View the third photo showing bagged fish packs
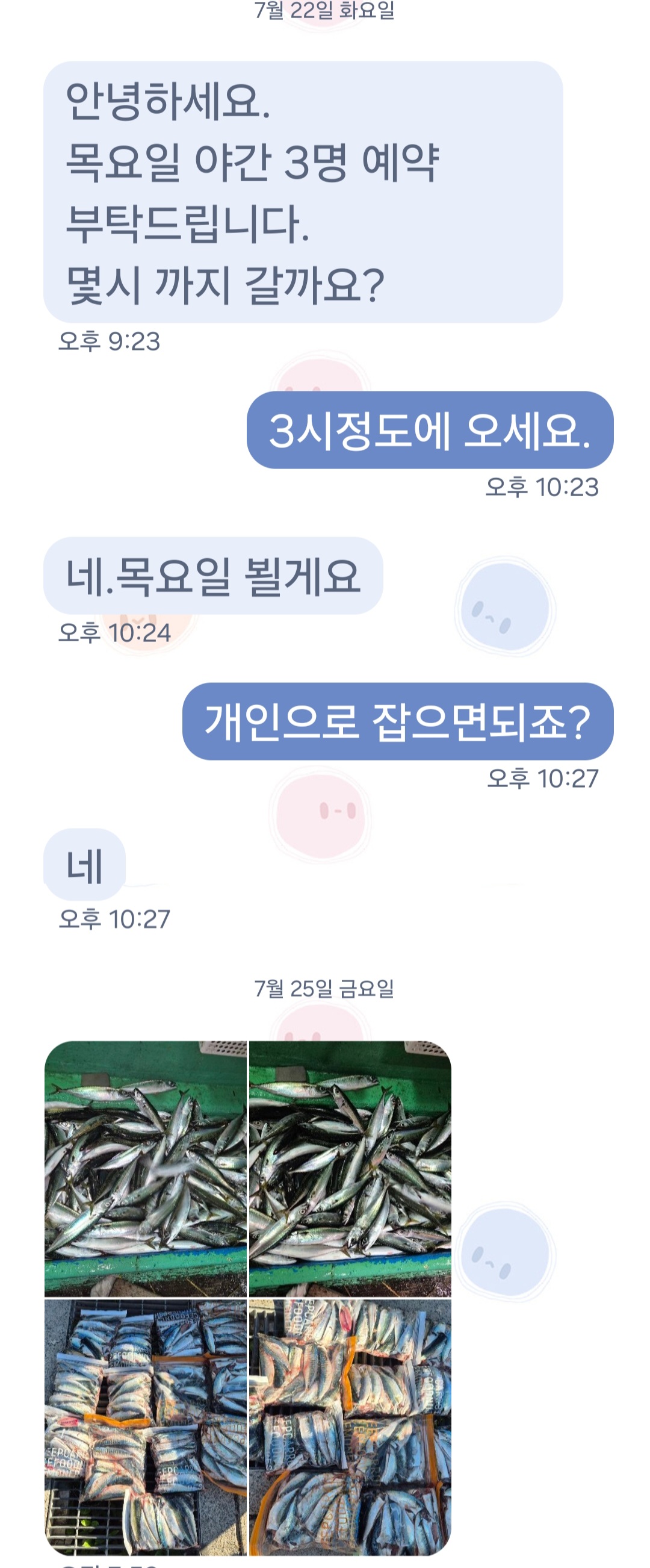650x1568 pixels. pyautogui.click(x=146, y=1425)
